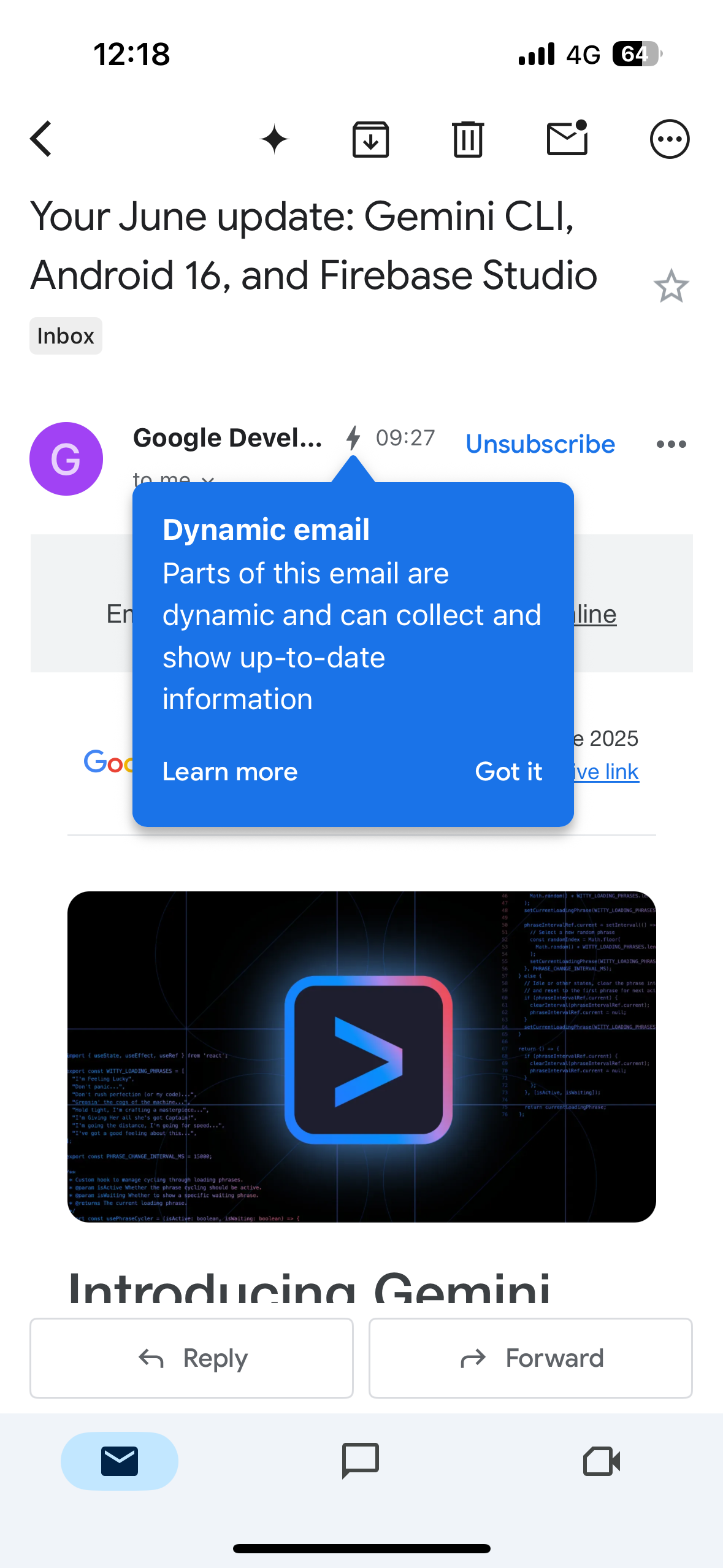Go back to the inbox list
Screen dimensions: 723x1568
click(41, 139)
